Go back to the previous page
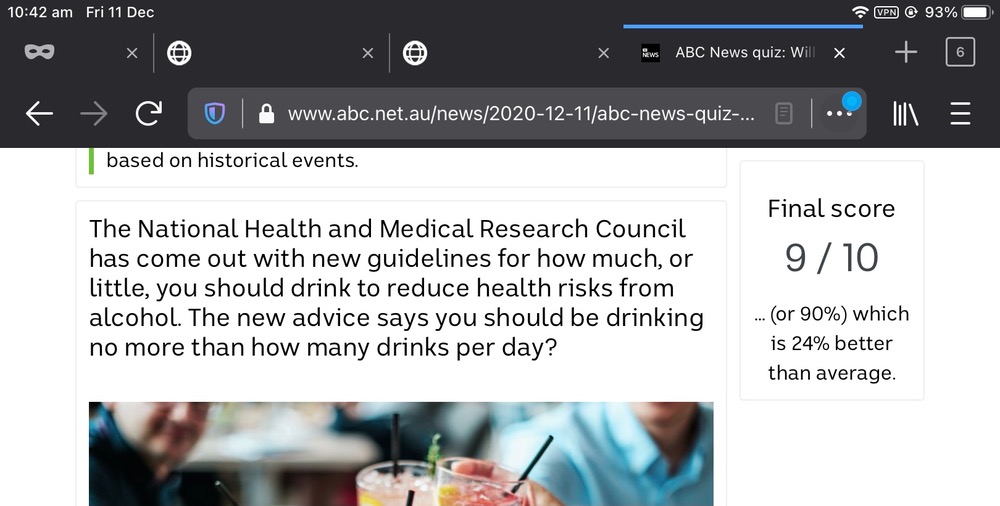Image resolution: width=1000 pixels, height=506 pixels. click(39, 114)
